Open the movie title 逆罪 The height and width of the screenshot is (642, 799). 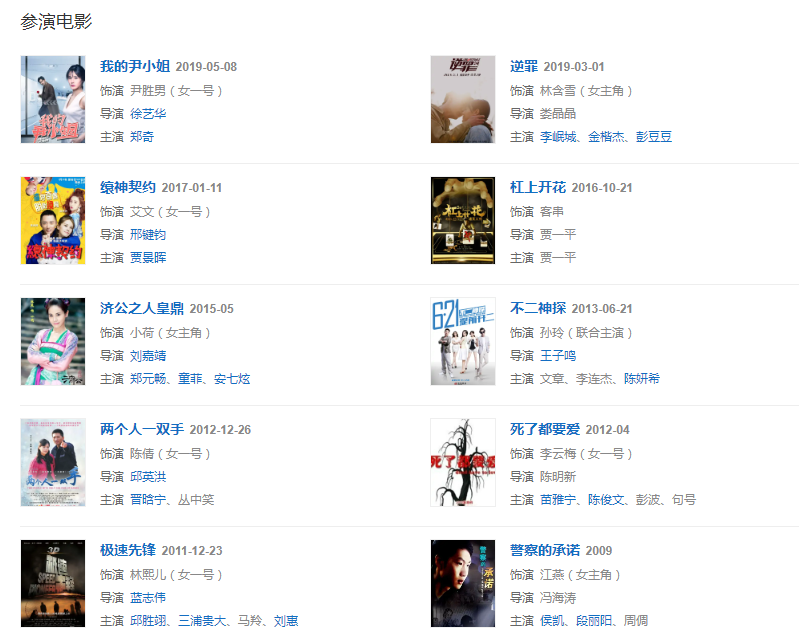(524, 67)
